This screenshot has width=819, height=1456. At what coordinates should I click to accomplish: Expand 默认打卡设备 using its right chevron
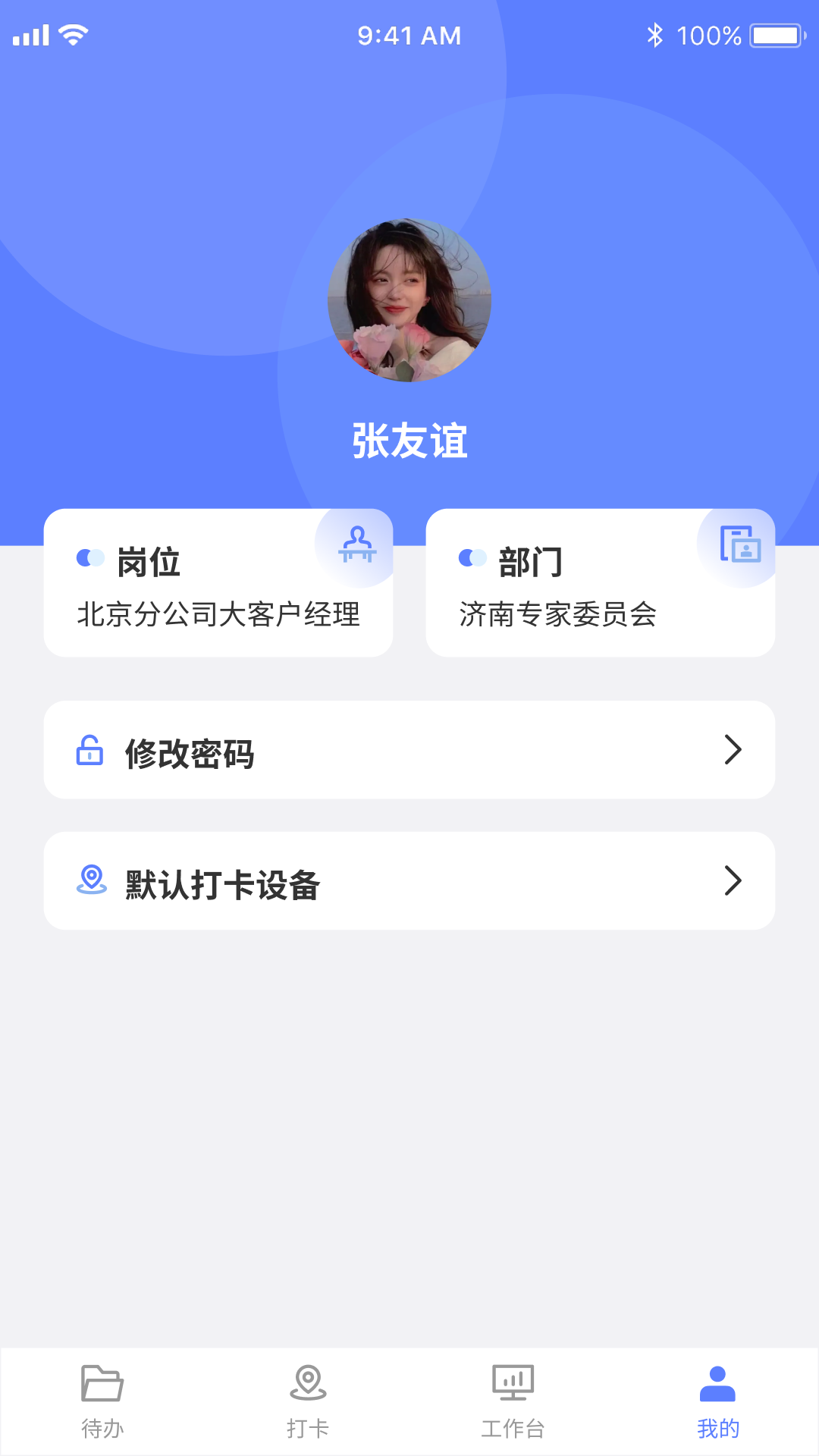(732, 880)
